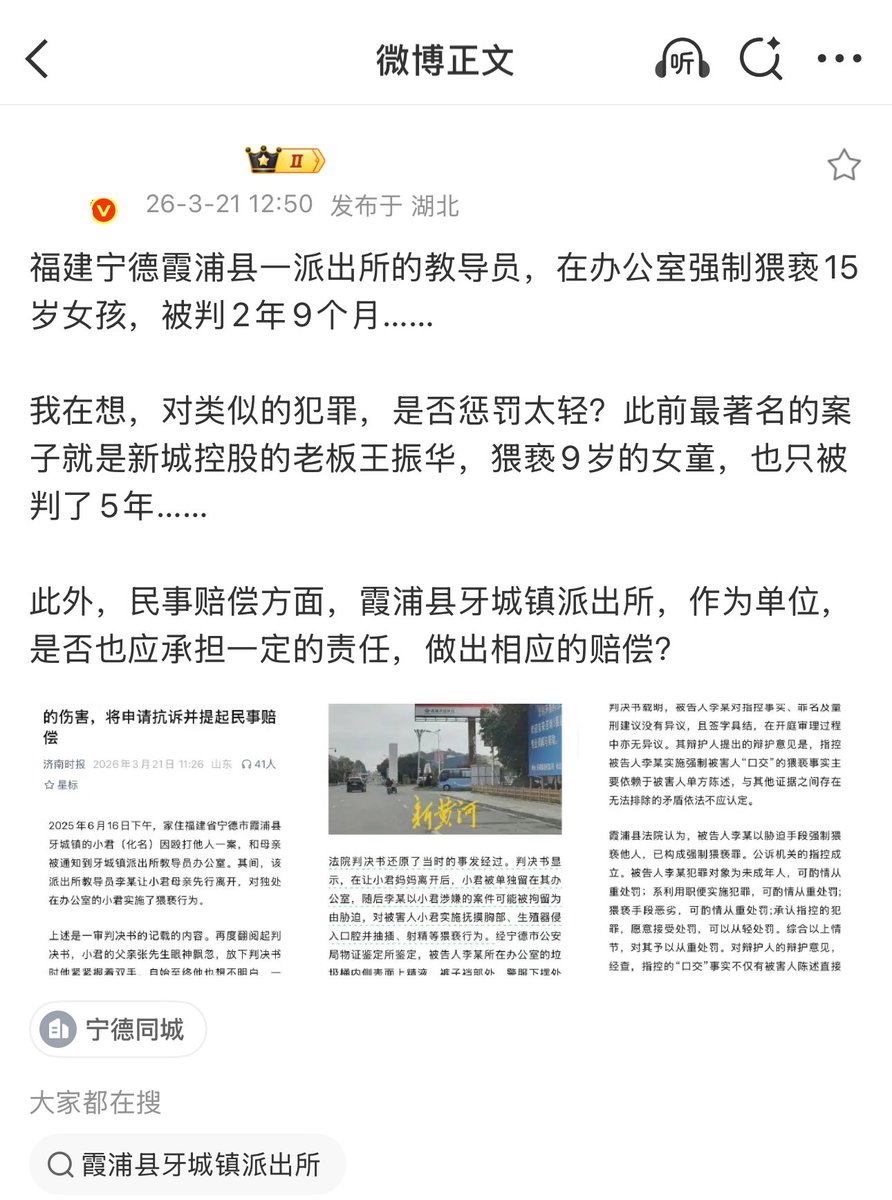Tap the crown level II badge
The width and height of the screenshot is (892, 1200).
click(286, 160)
